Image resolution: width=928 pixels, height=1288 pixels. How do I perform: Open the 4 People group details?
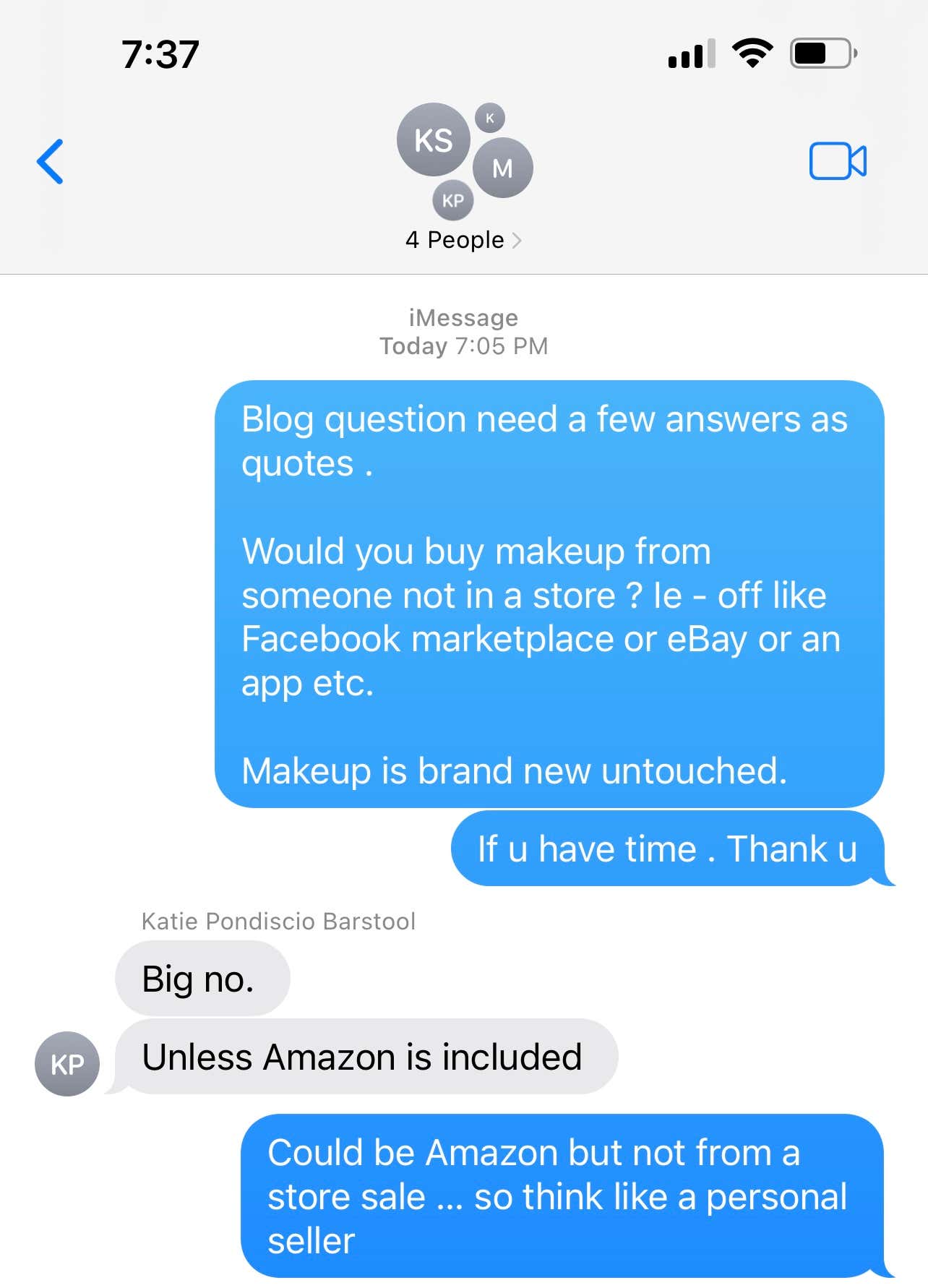463,240
